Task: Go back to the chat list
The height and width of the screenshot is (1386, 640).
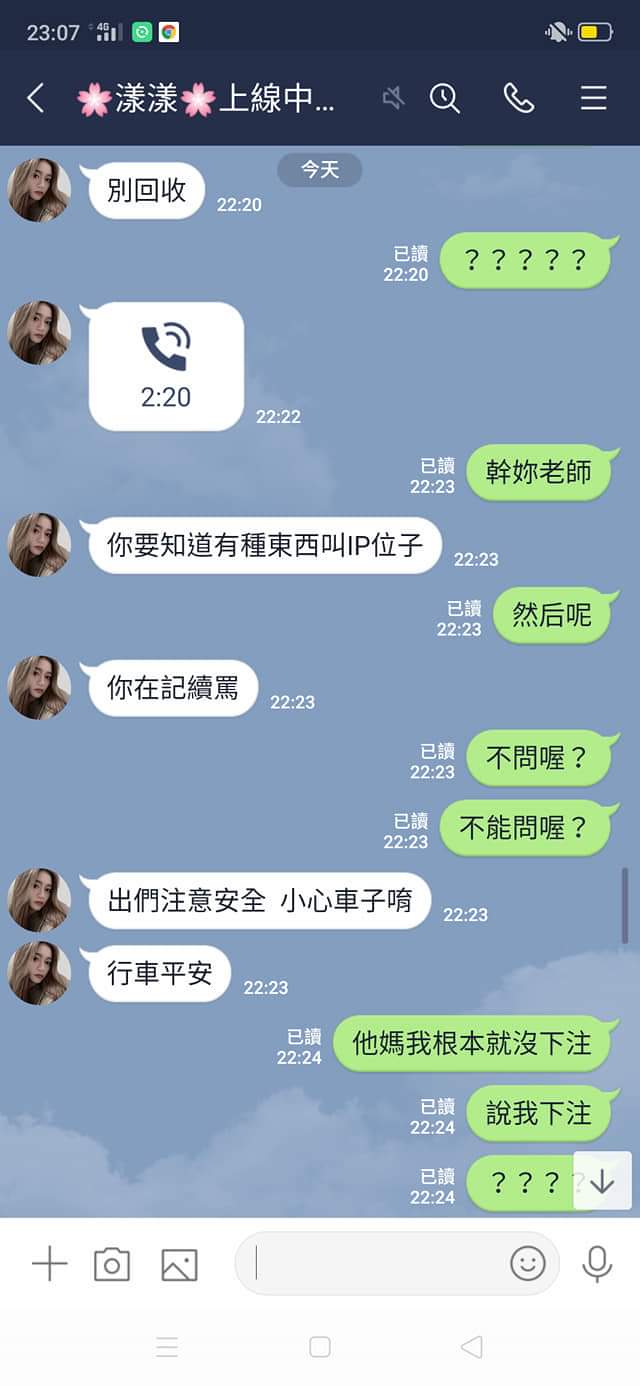Action: pos(36,98)
